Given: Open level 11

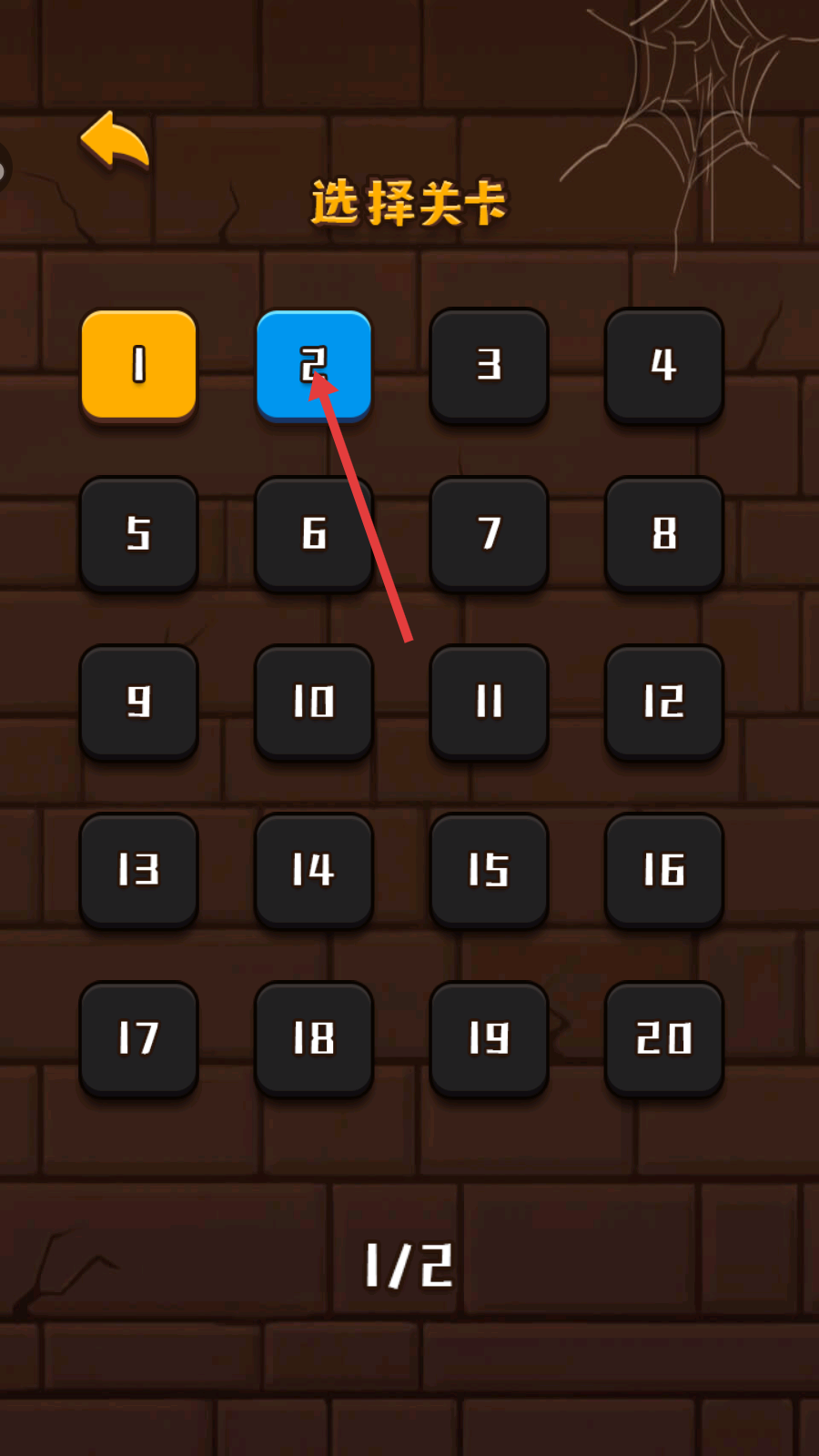Looking at the screenshot, I should point(489,702).
